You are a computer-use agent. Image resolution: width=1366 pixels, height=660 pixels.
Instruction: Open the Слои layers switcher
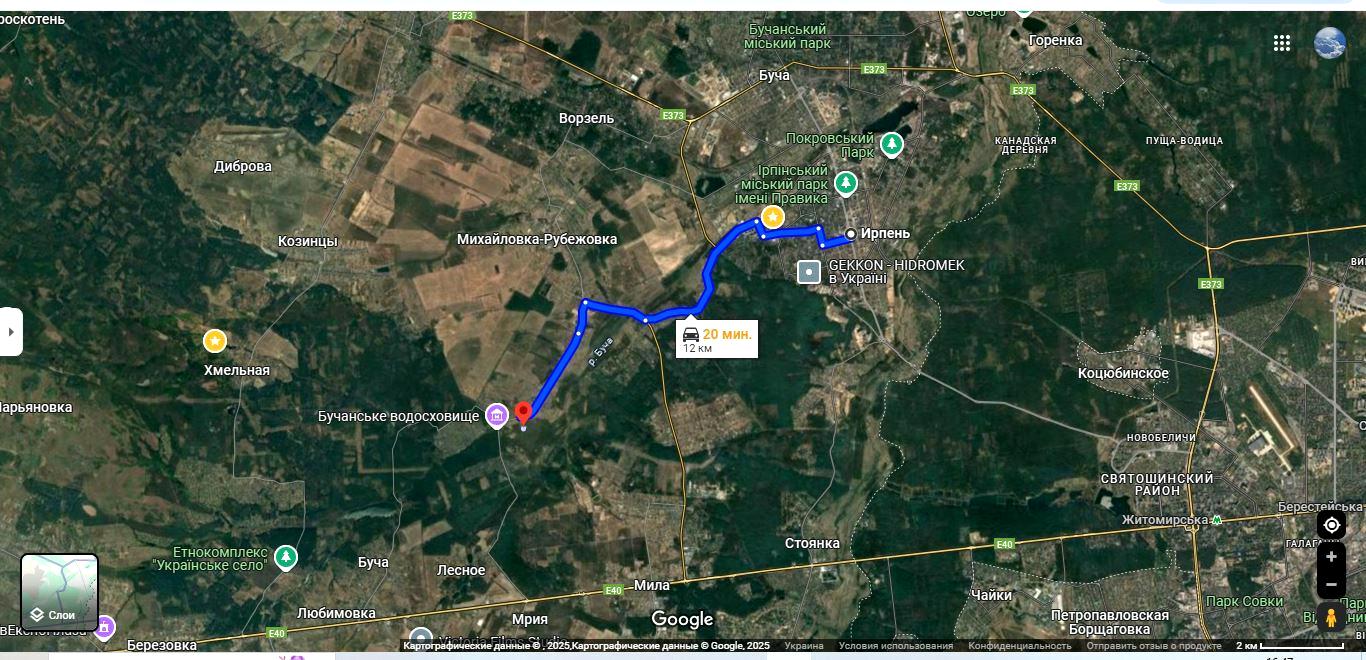click(60, 593)
